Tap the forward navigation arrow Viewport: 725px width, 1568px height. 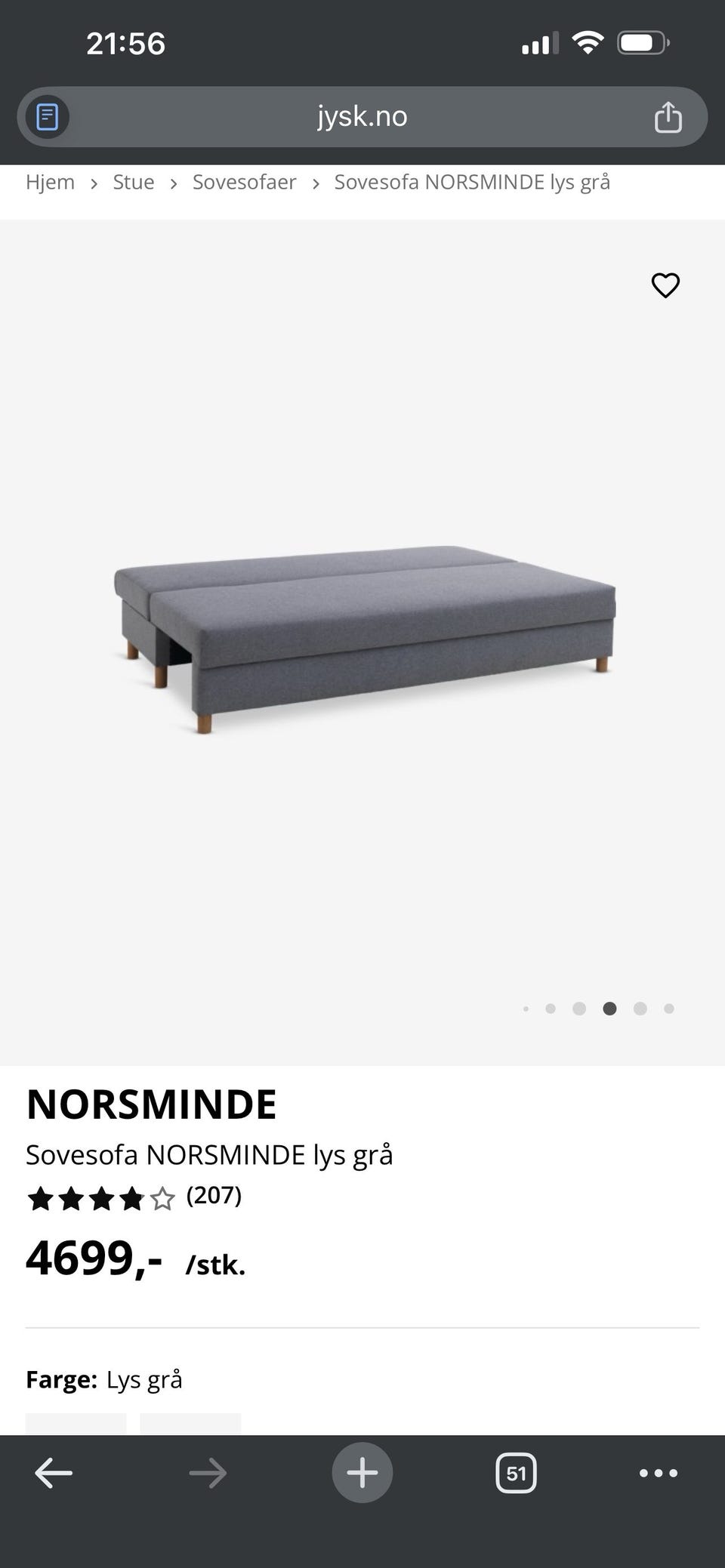[208, 1472]
